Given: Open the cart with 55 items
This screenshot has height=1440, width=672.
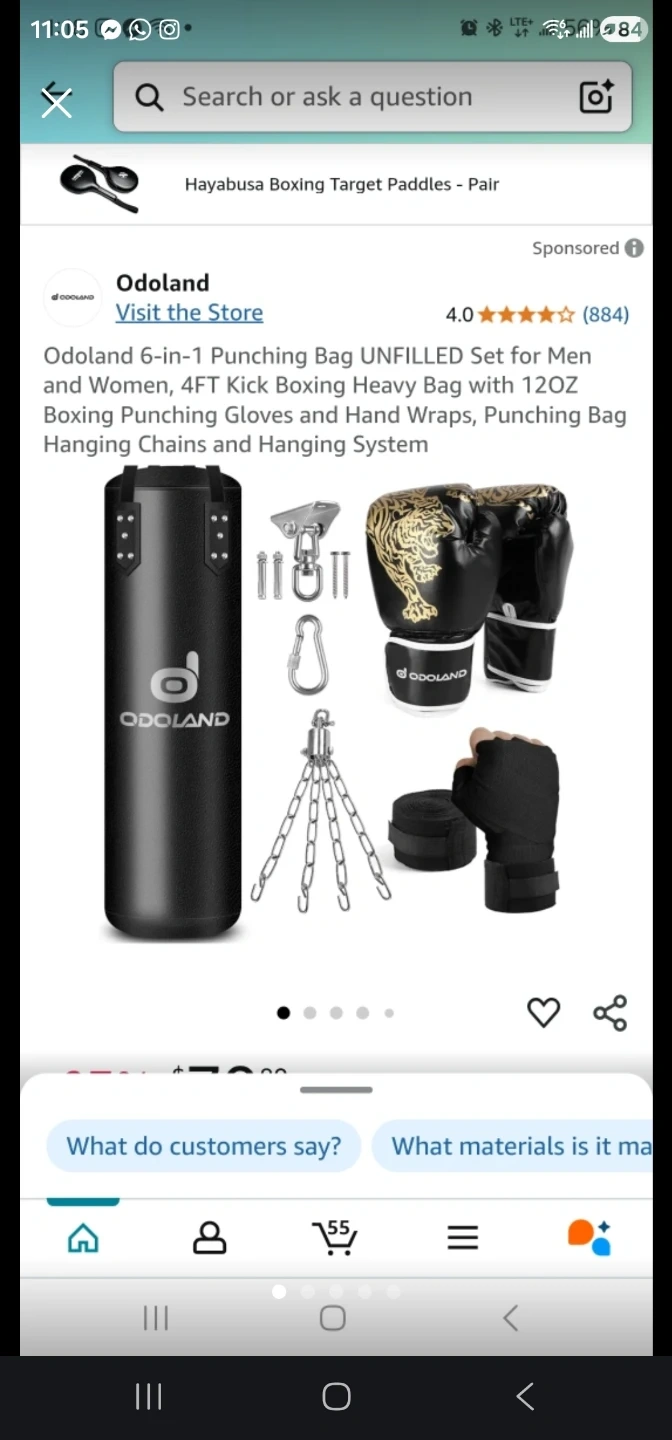Looking at the screenshot, I should (335, 1238).
